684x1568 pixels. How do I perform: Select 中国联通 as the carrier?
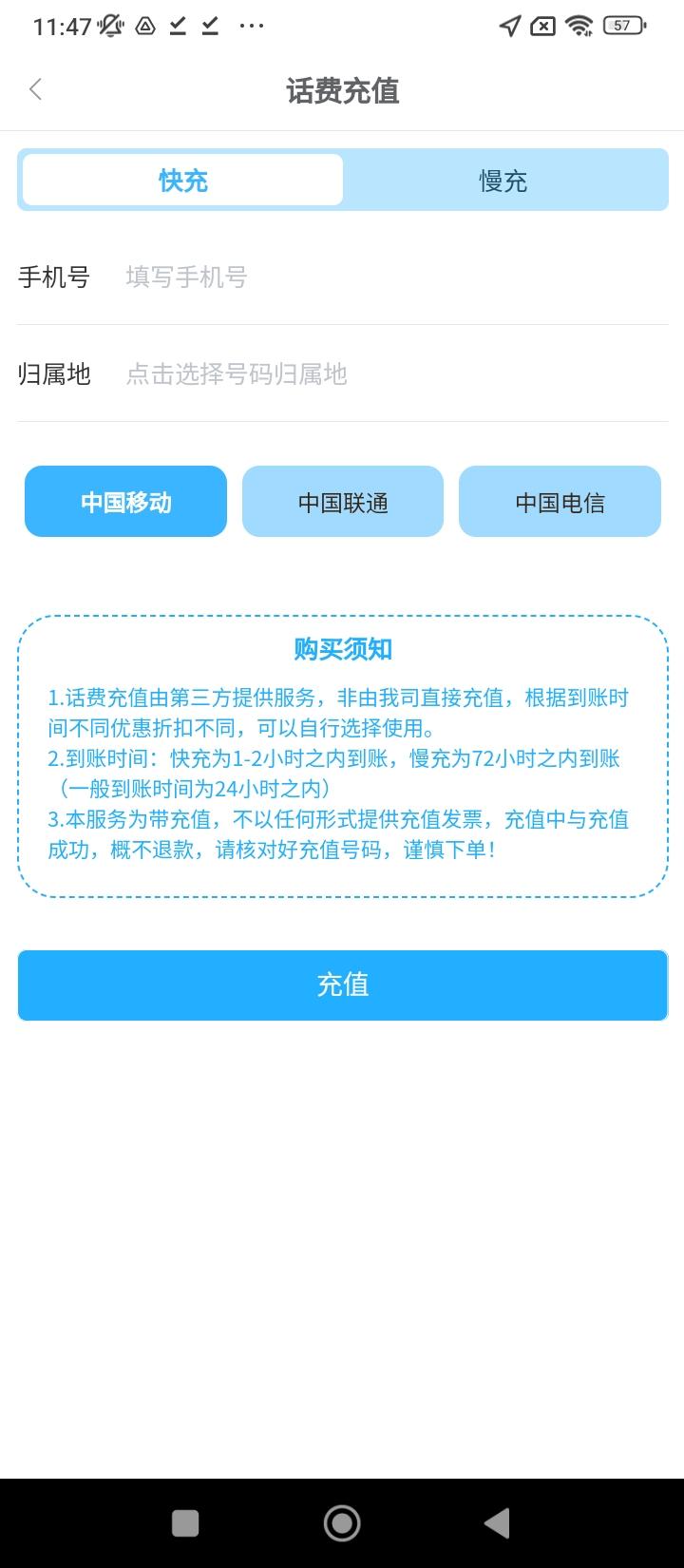tap(342, 501)
